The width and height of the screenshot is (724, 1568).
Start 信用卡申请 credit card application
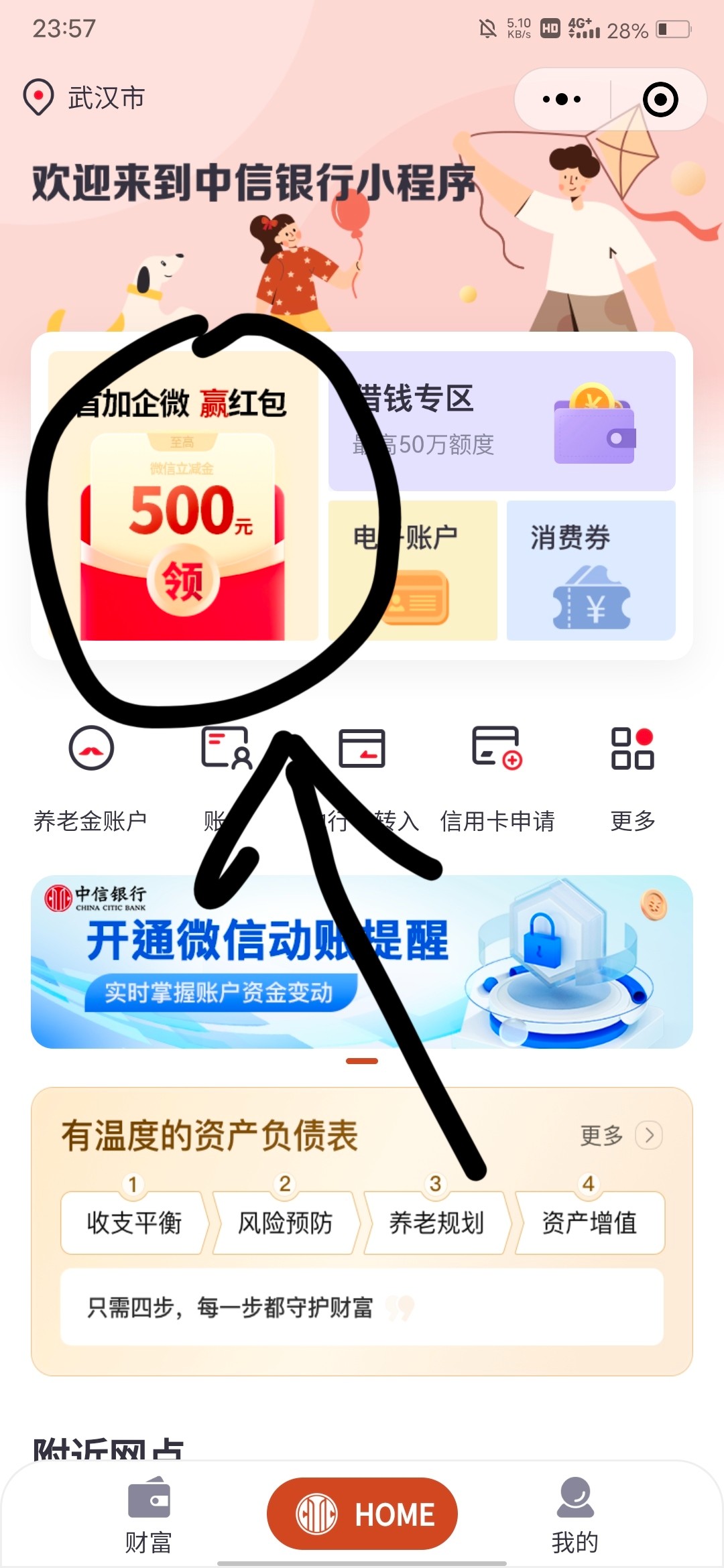click(x=497, y=777)
